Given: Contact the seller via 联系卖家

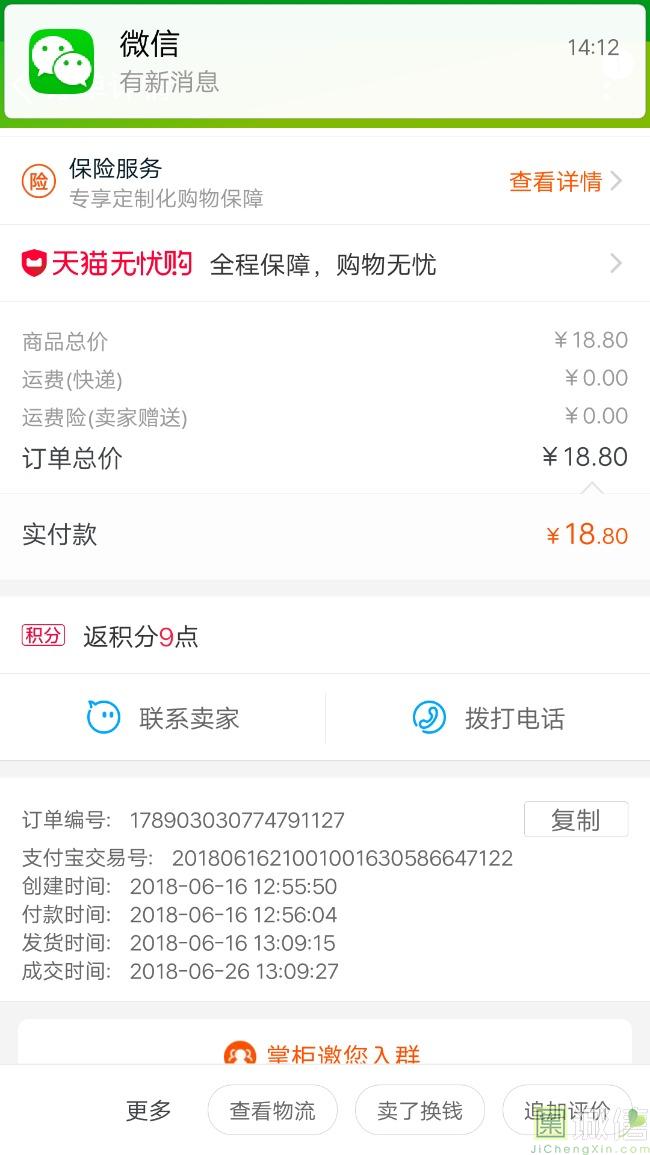Looking at the screenshot, I should (162, 717).
